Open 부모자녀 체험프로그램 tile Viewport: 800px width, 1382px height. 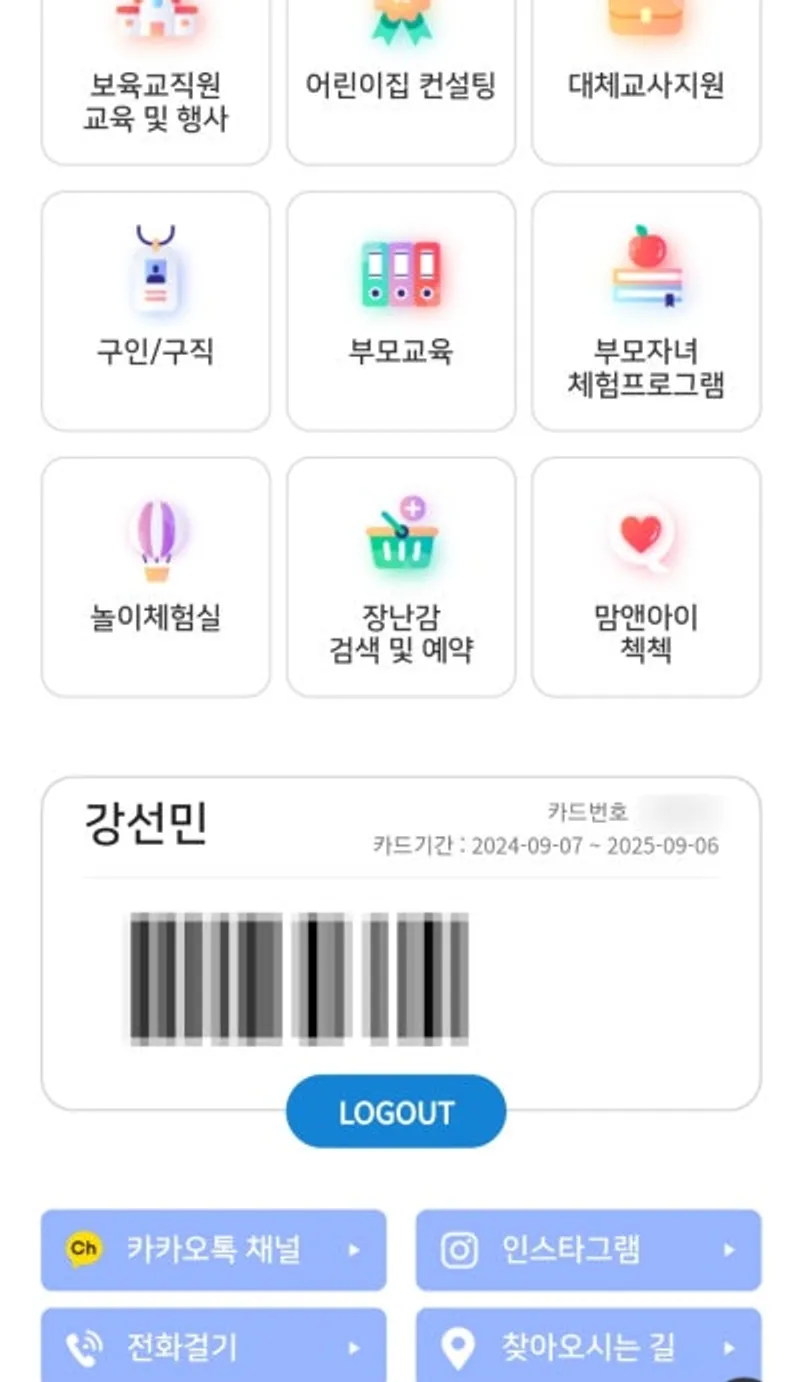tap(646, 311)
